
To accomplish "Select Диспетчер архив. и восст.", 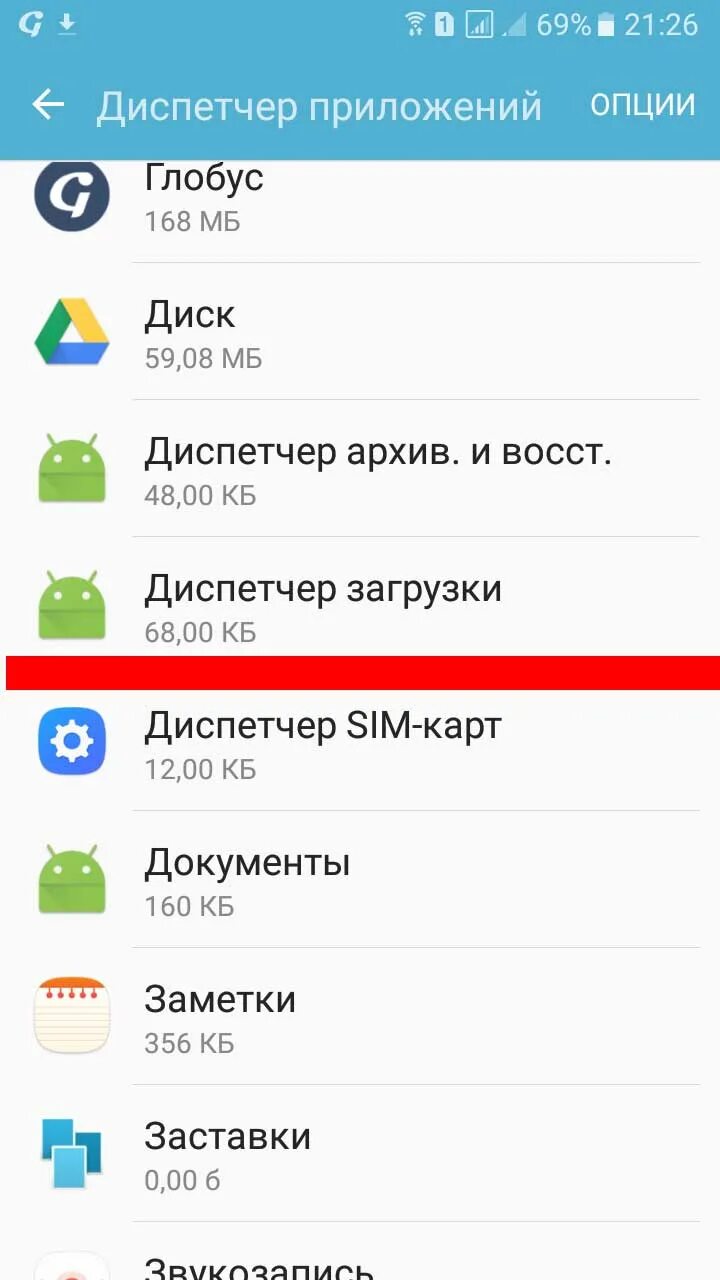I will [x=360, y=469].
